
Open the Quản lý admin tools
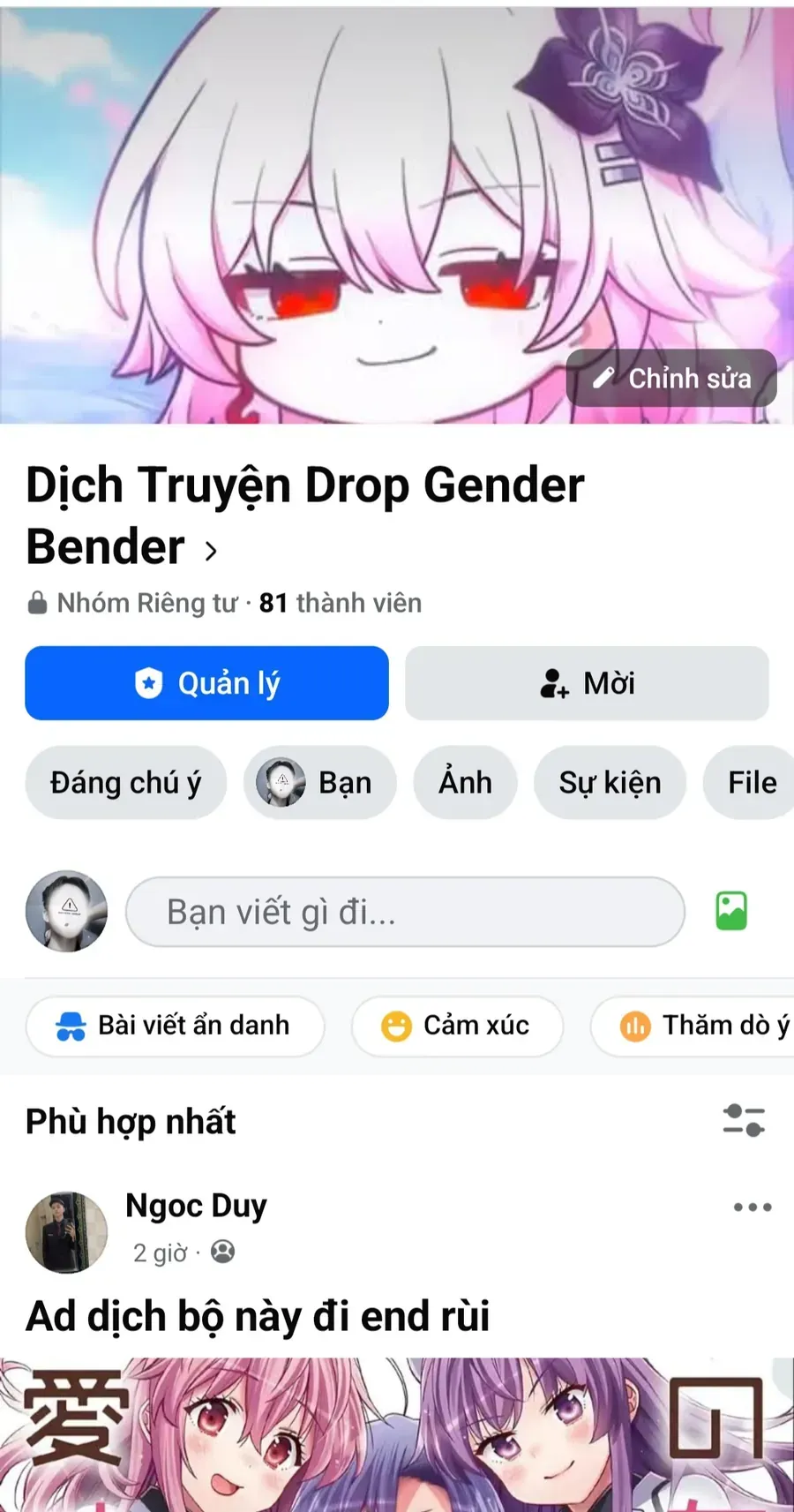[206, 683]
